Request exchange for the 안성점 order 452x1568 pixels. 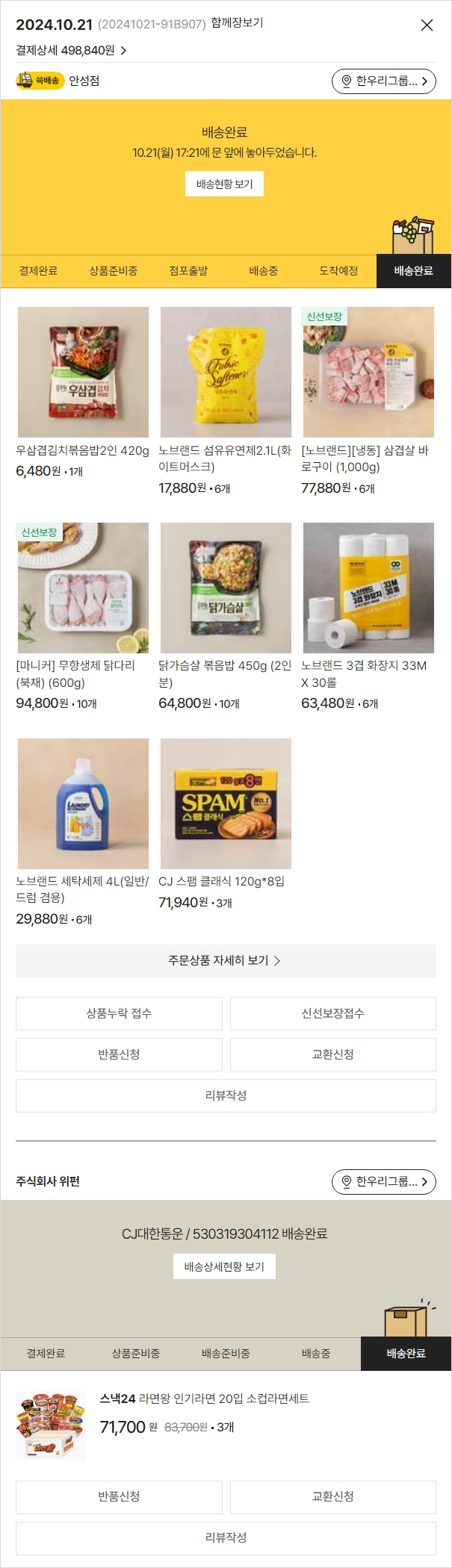coord(332,1054)
